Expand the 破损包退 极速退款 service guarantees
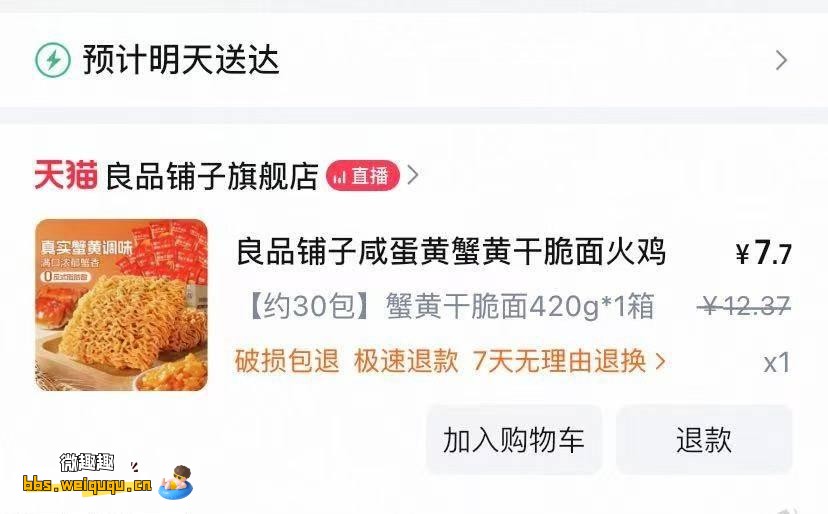Viewport: 828px width, 514px height. [450, 361]
